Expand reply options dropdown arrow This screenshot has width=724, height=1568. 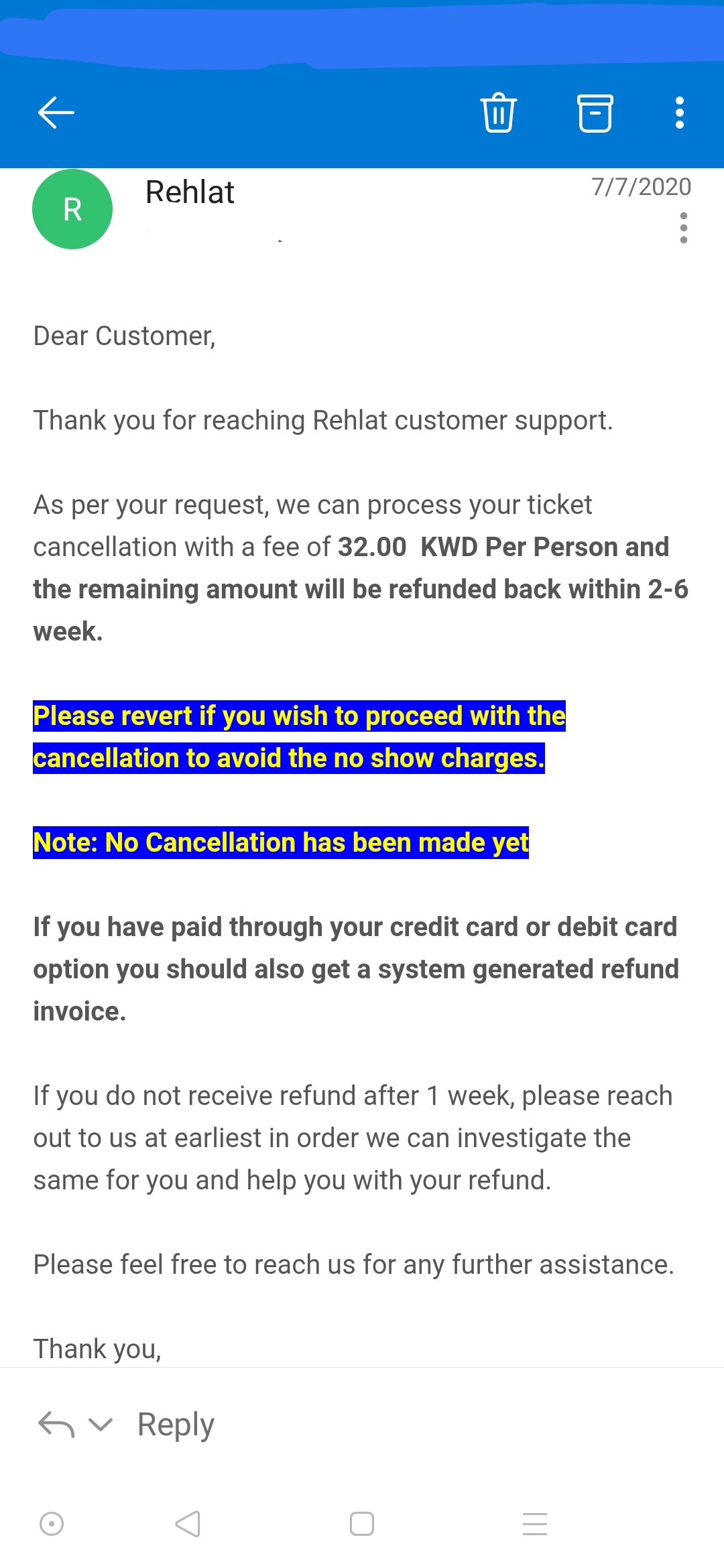click(x=101, y=1424)
